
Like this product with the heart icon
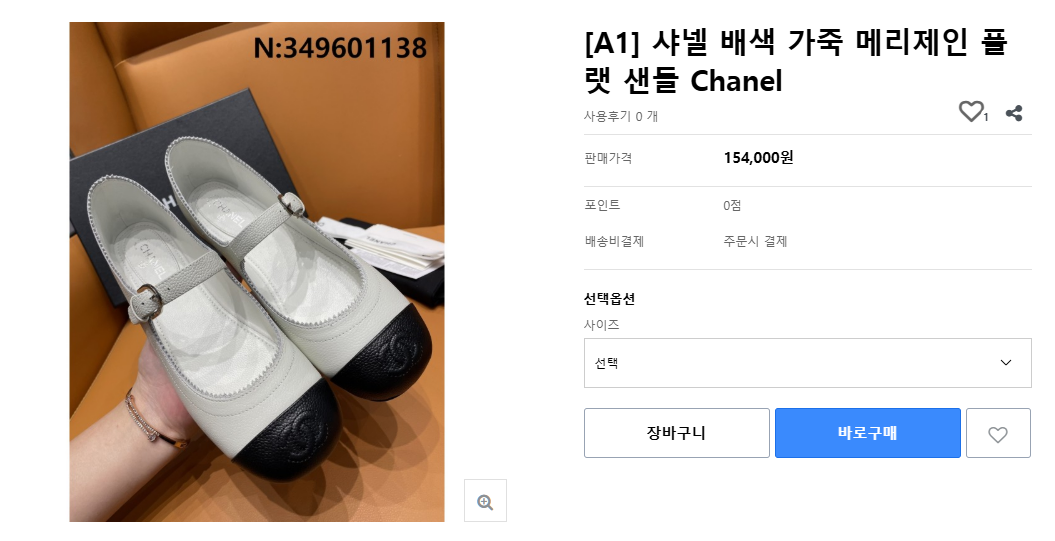pyautogui.click(x=971, y=112)
